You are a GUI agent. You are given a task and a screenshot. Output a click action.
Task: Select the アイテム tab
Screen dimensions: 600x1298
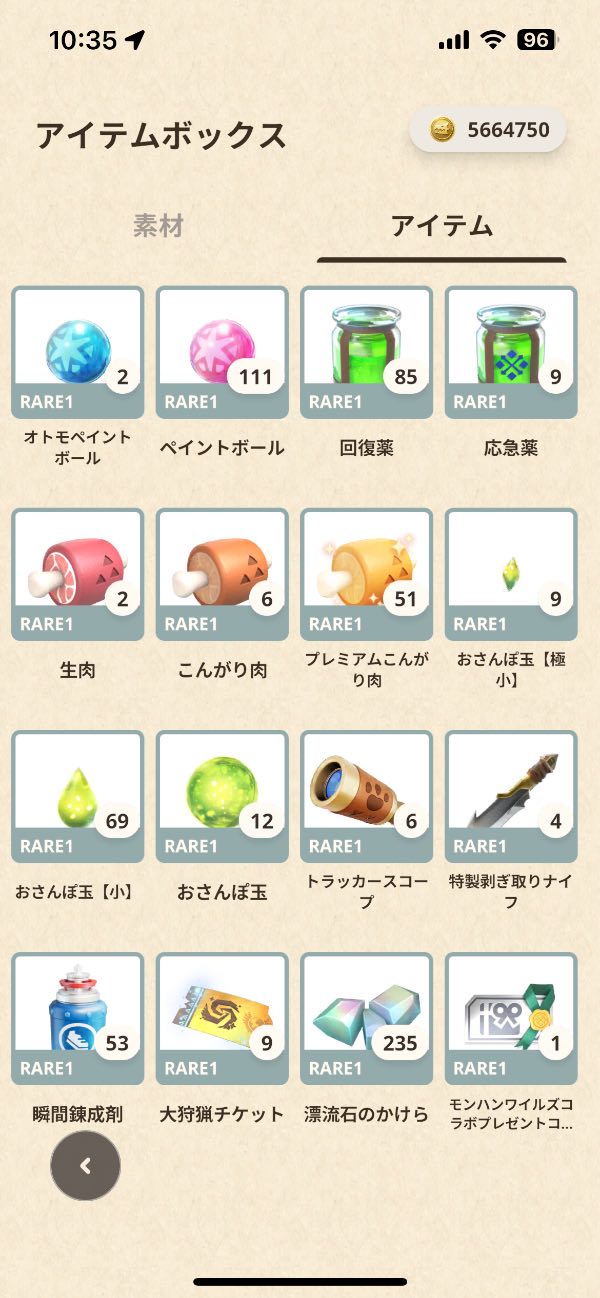click(442, 226)
